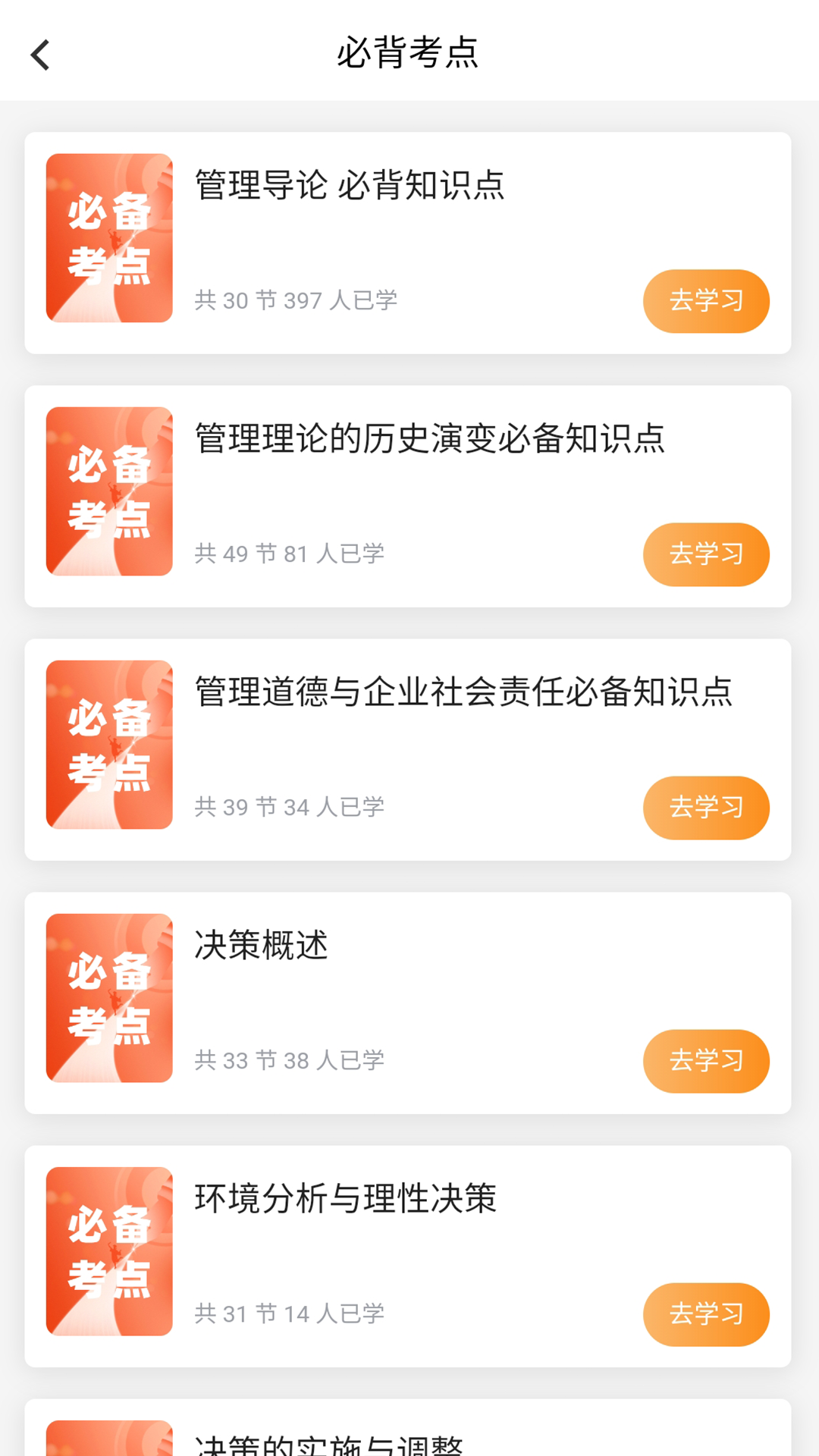Open the 管理导论 必背知识点 course title

pos(348,186)
